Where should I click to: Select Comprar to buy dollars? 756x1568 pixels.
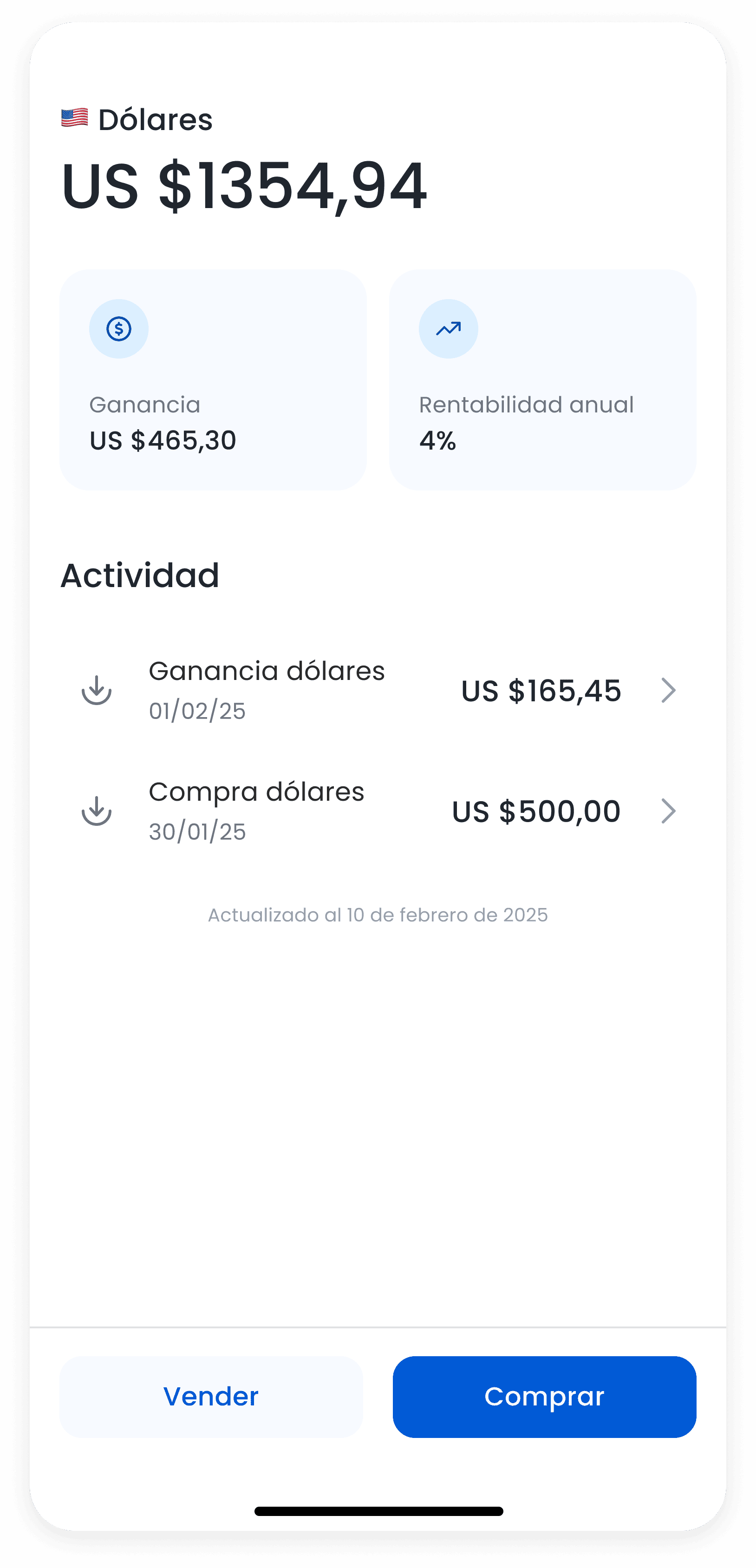(544, 1396)
